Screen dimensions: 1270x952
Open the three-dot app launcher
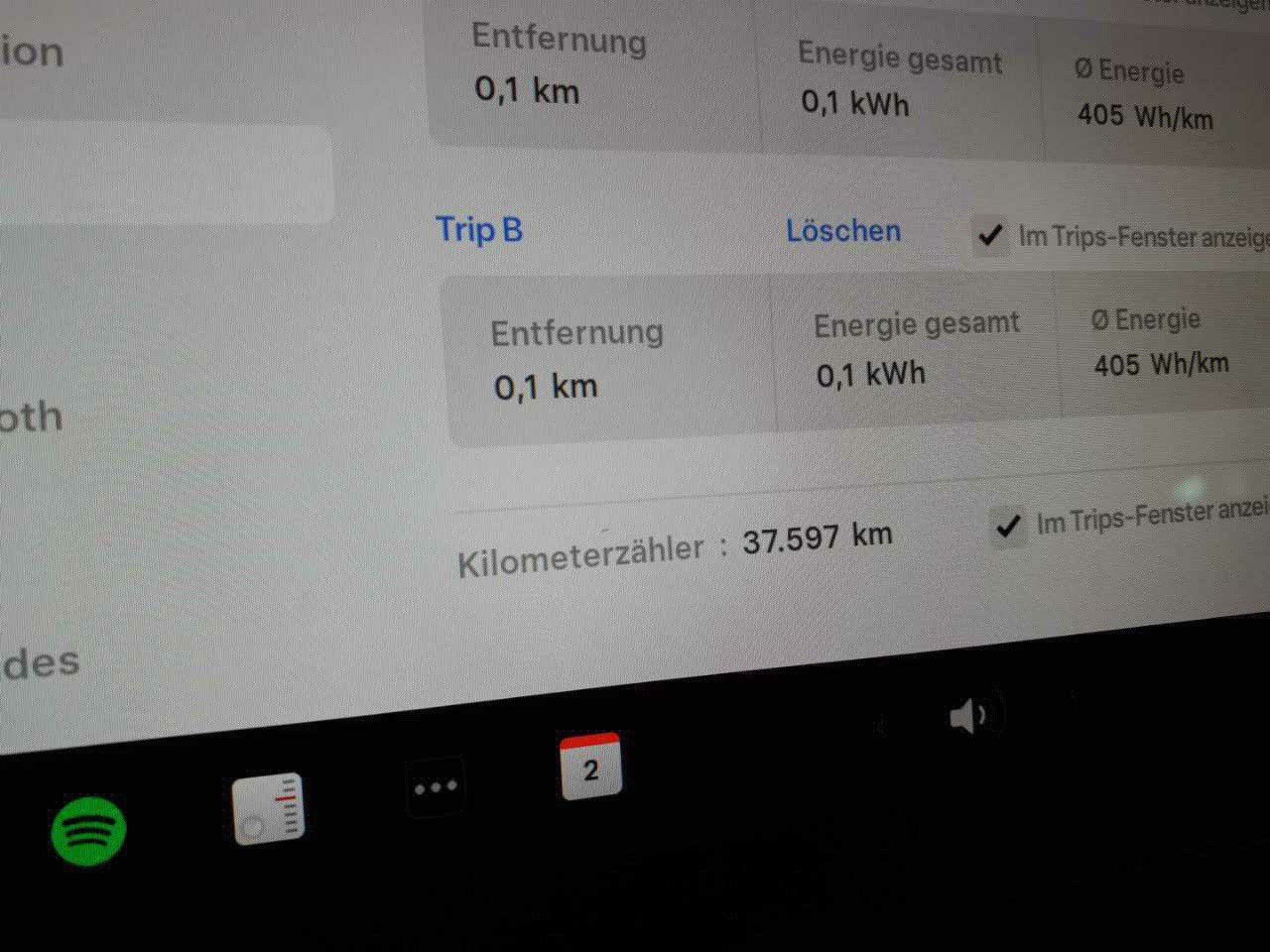click(x=436, y=787)
